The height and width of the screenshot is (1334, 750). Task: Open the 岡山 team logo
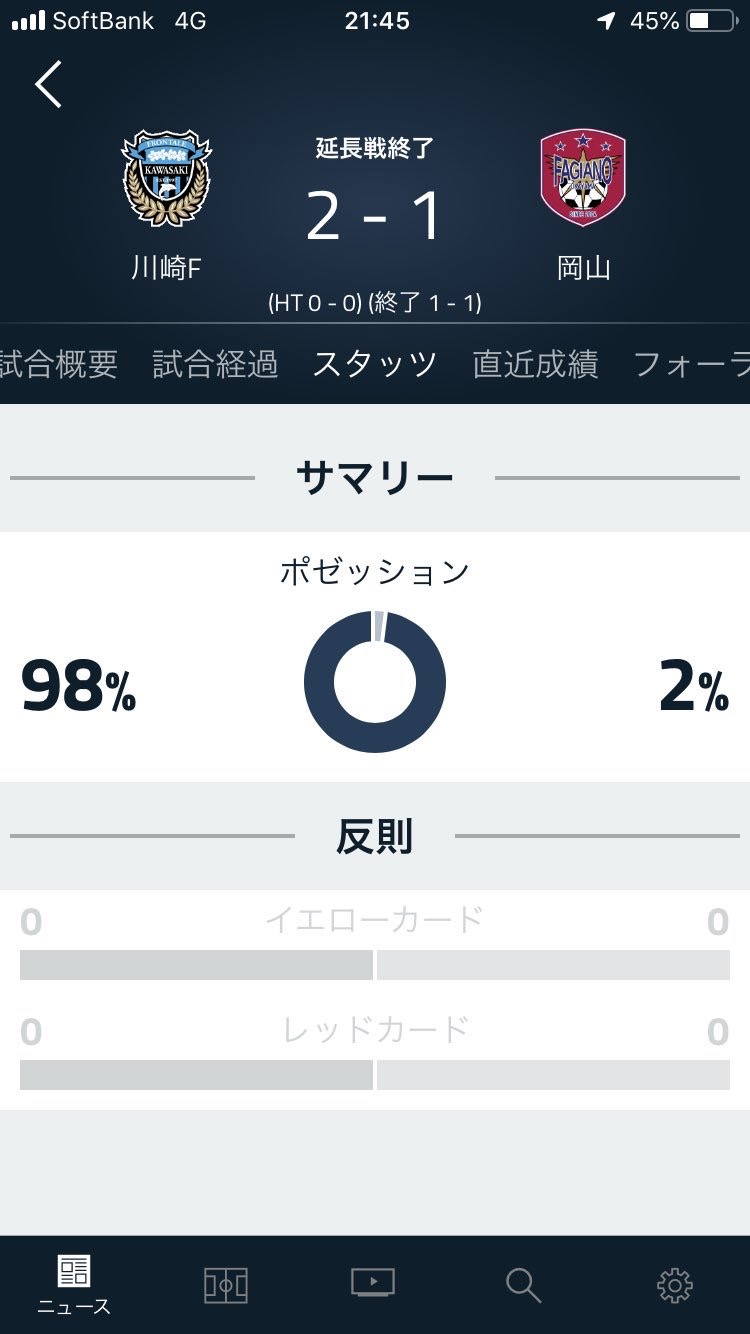click(x=583, y=178)
